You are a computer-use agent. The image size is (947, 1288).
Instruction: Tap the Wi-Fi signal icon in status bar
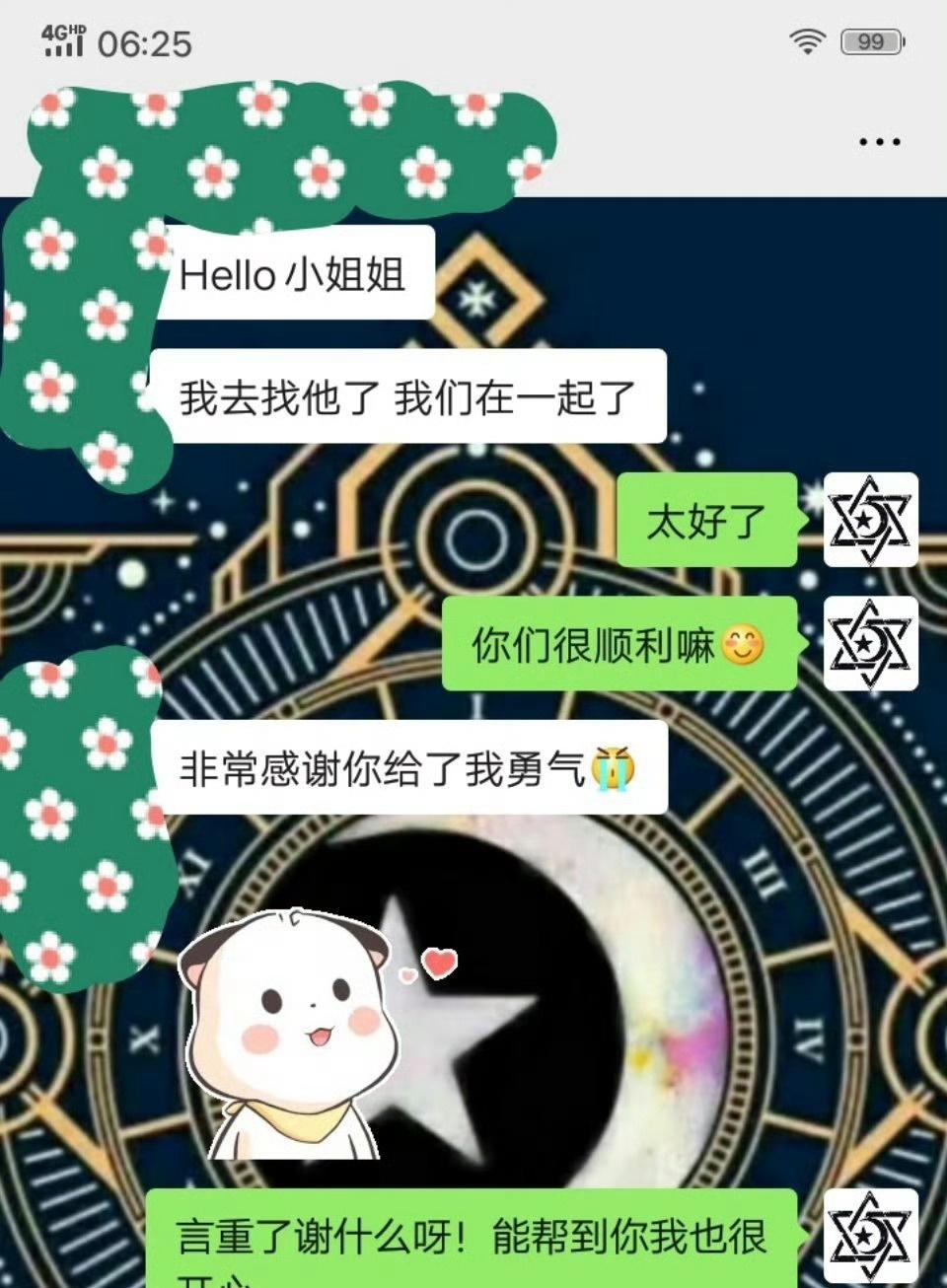809,39
